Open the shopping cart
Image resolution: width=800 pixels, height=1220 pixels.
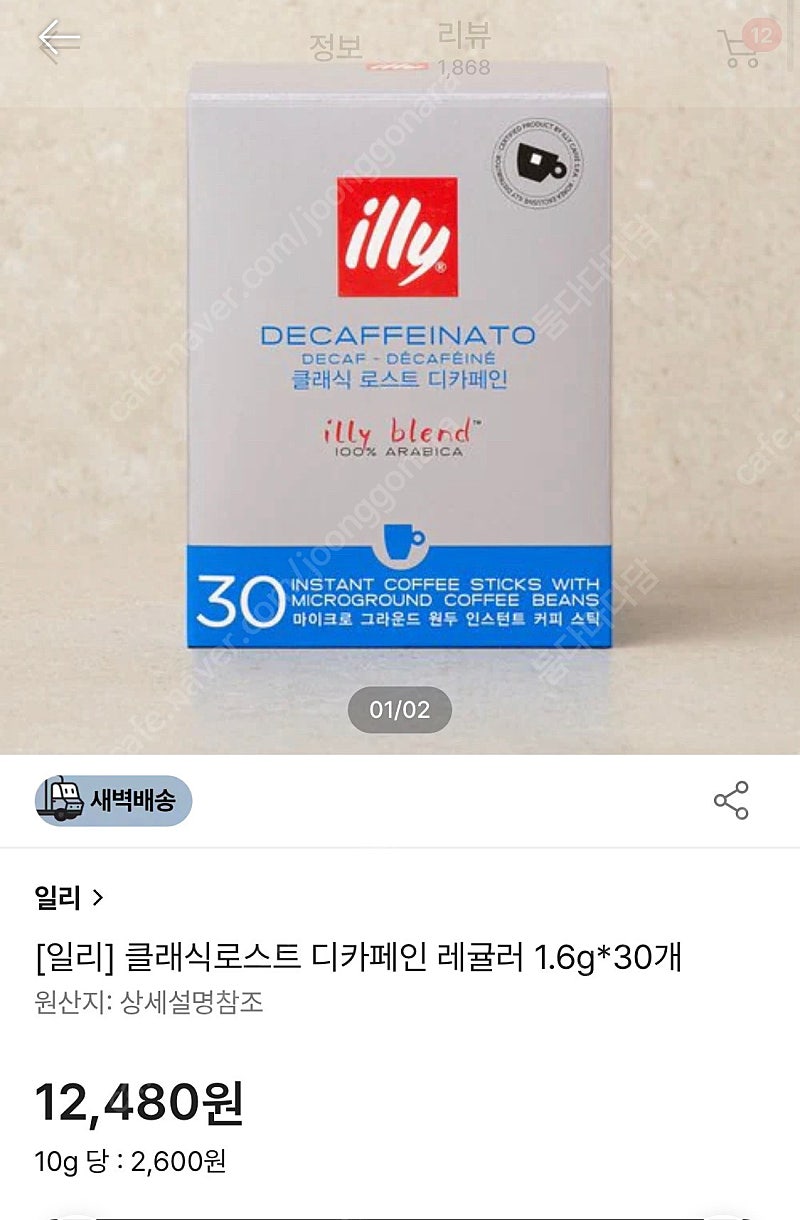tap(743, 46)
